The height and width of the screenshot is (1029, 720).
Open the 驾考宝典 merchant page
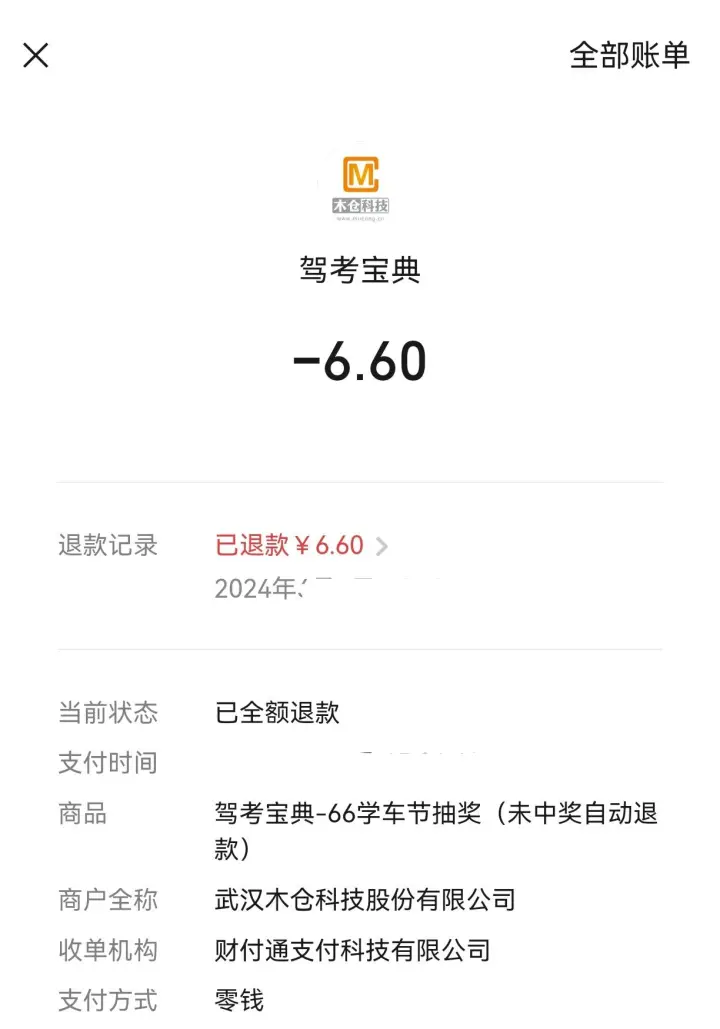(x=360, y=270)
